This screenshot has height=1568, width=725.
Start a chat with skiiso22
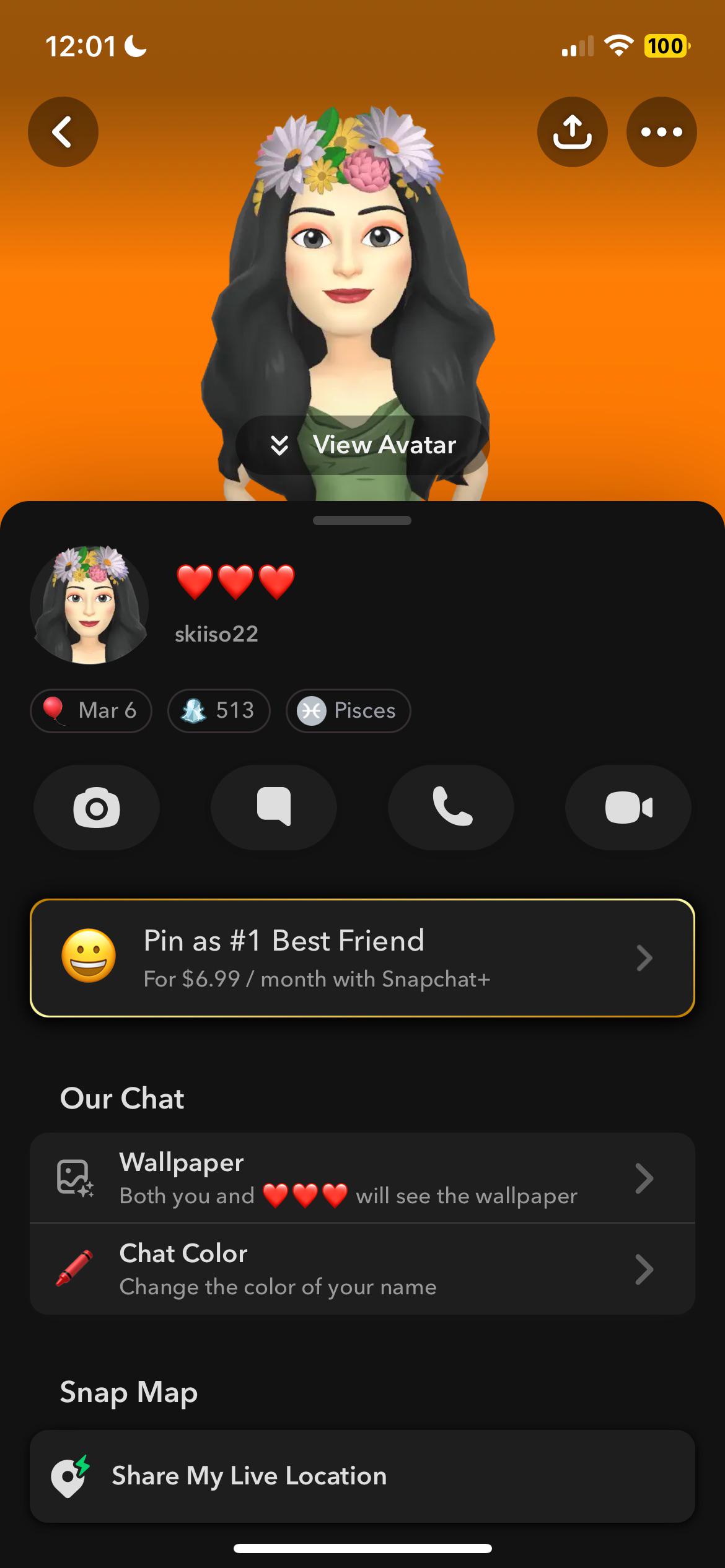(x=273, y=807)
